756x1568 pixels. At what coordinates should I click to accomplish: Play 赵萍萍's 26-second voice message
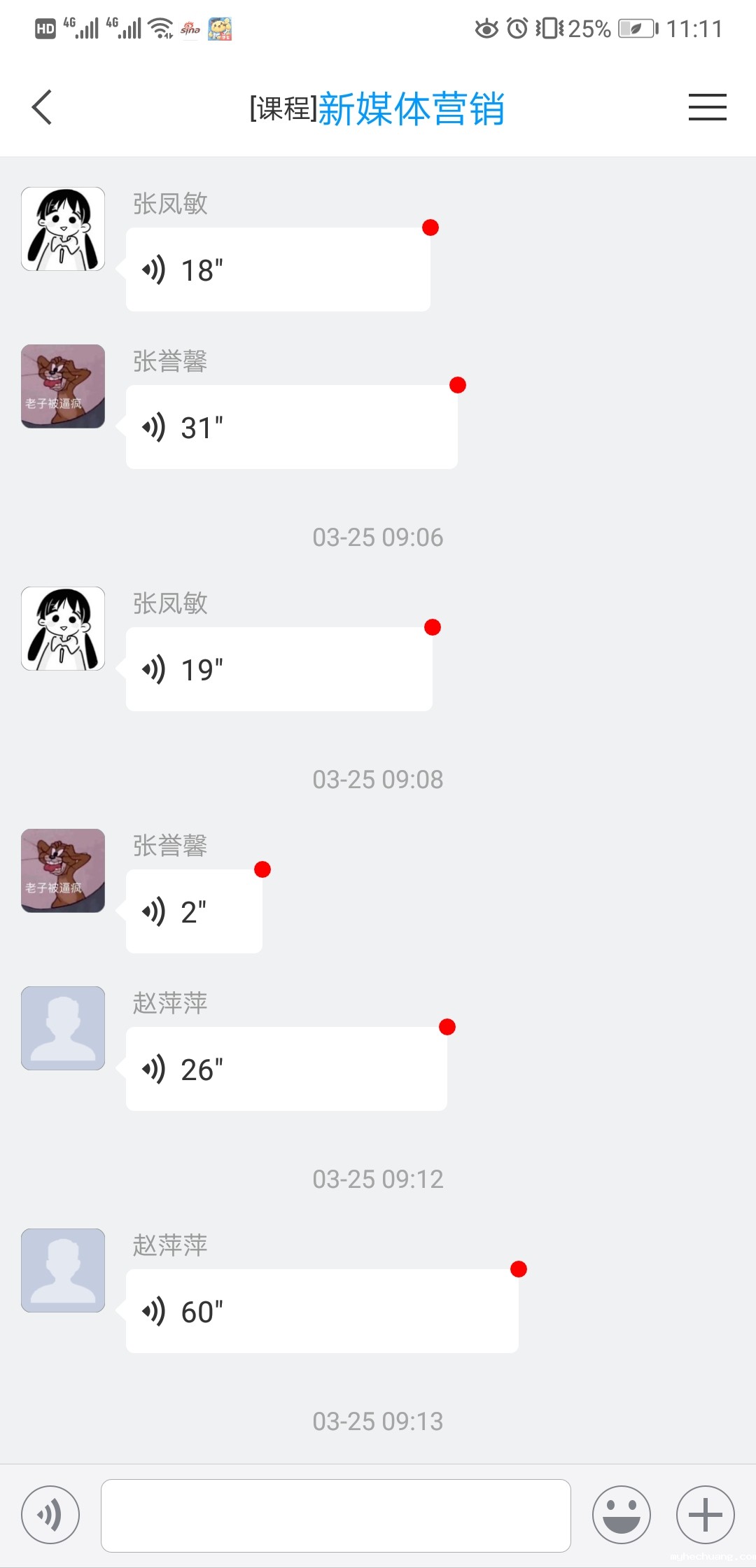(x=286, y=1069)
